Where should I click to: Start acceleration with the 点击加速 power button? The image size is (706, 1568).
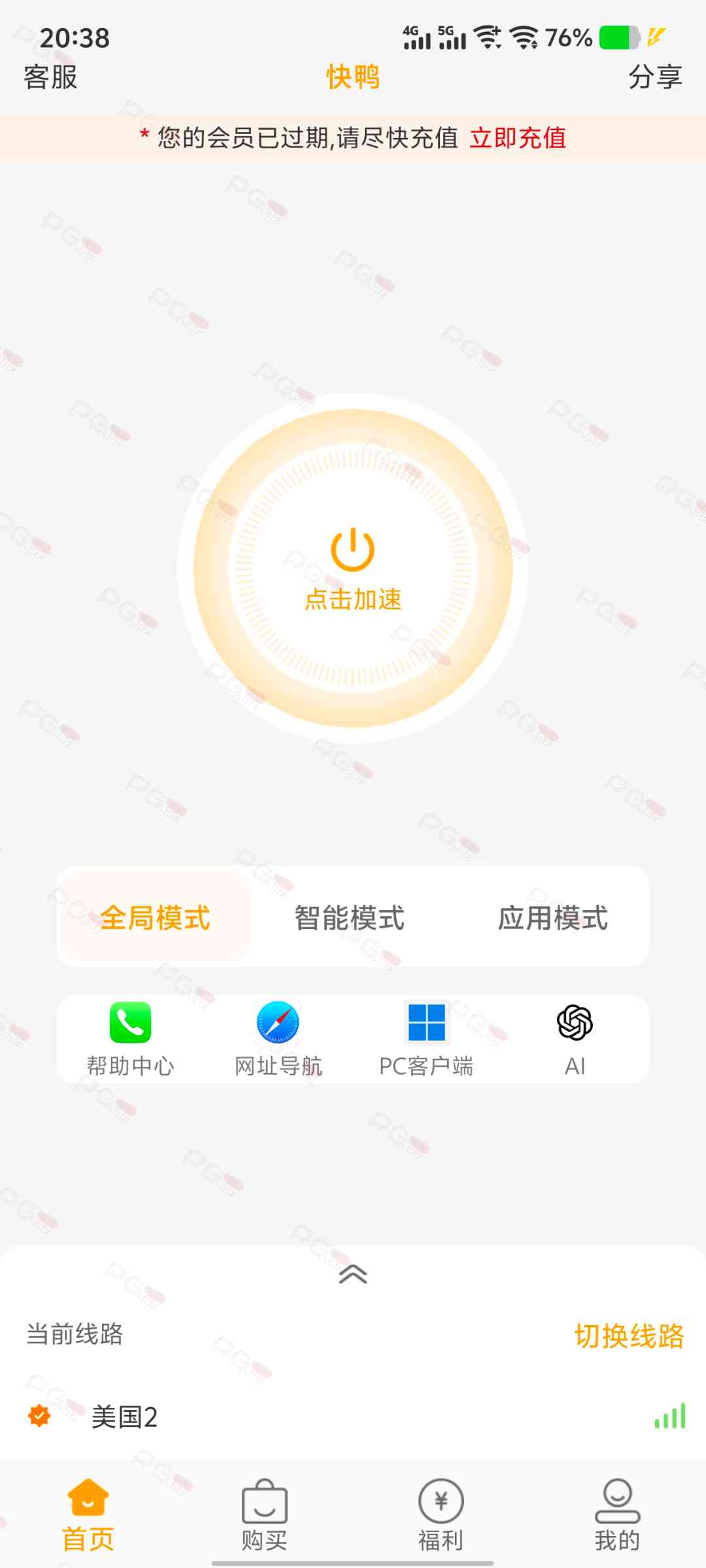353,568
